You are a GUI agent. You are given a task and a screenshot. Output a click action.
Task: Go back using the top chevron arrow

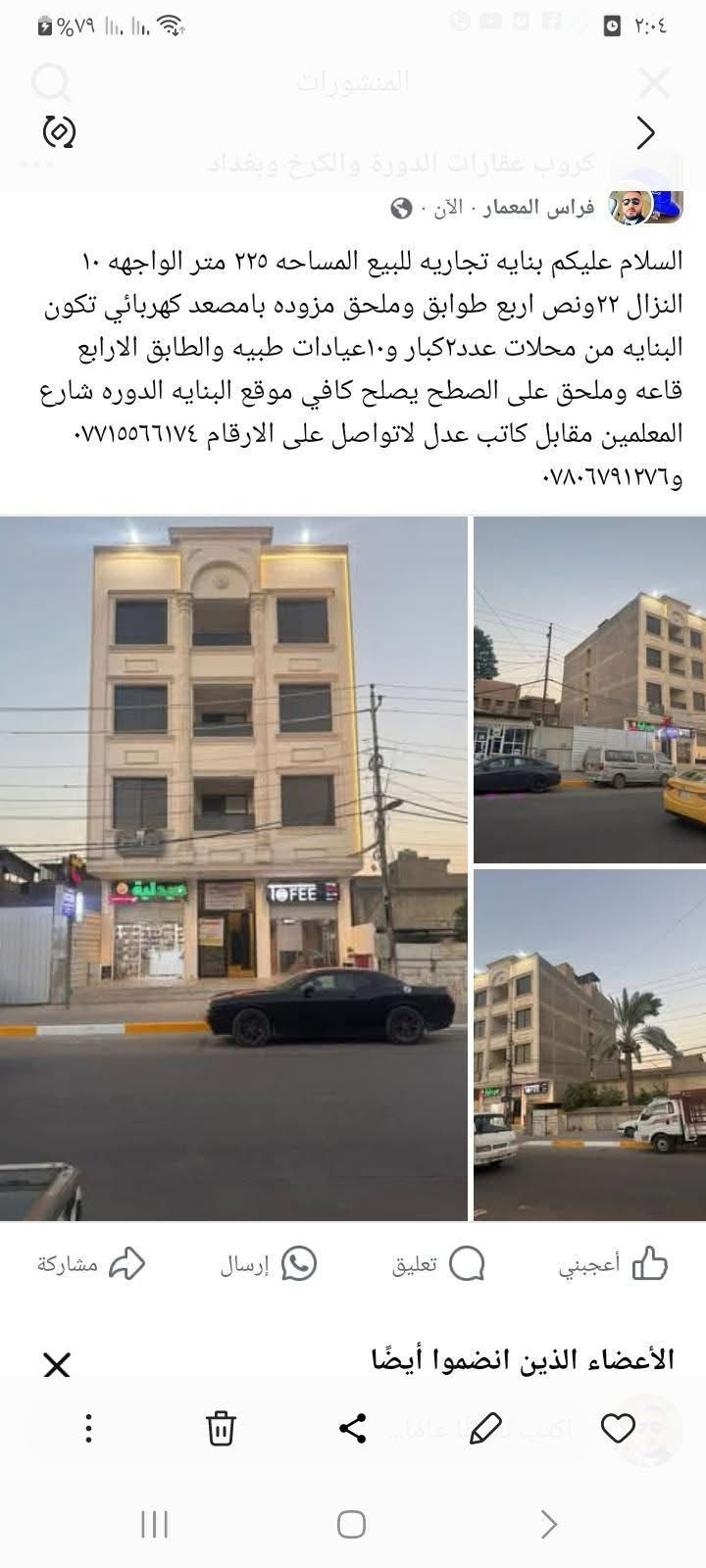point(645,132)
